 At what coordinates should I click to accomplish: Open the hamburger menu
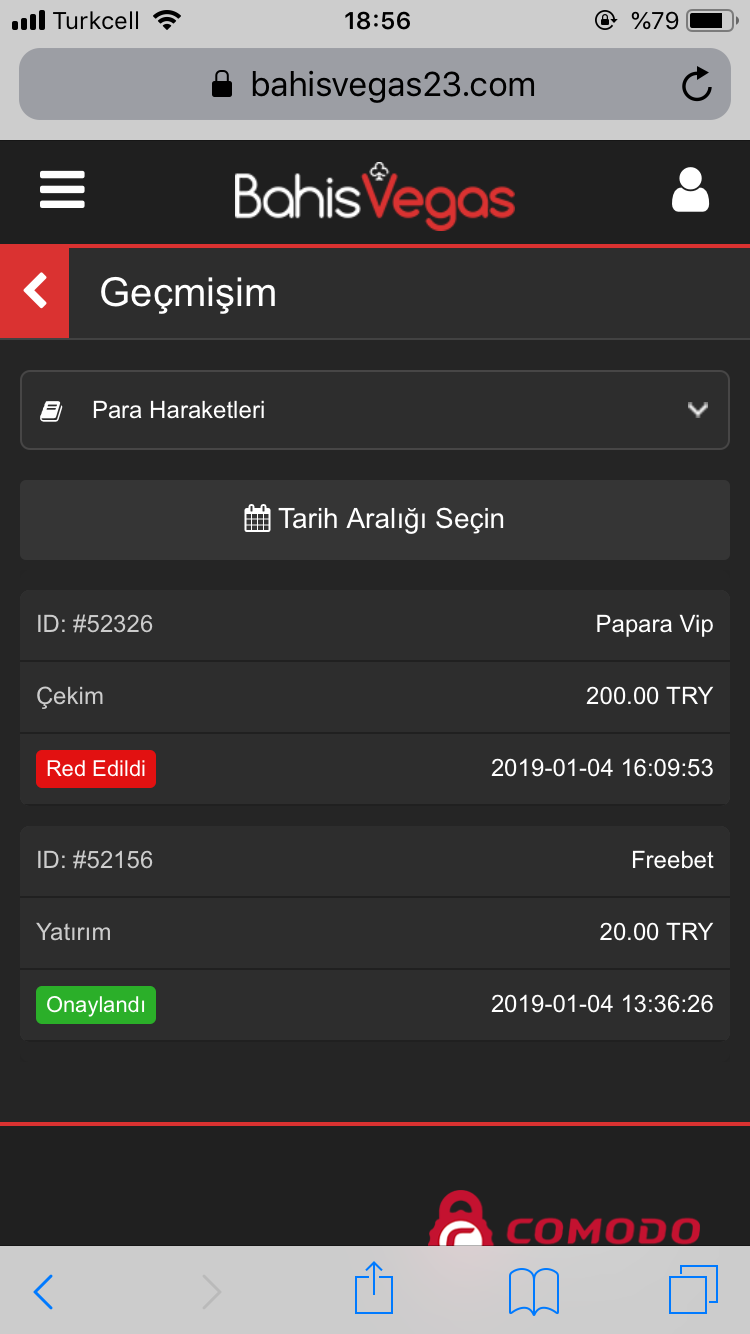pyautogui.click(x=62, y=190)
